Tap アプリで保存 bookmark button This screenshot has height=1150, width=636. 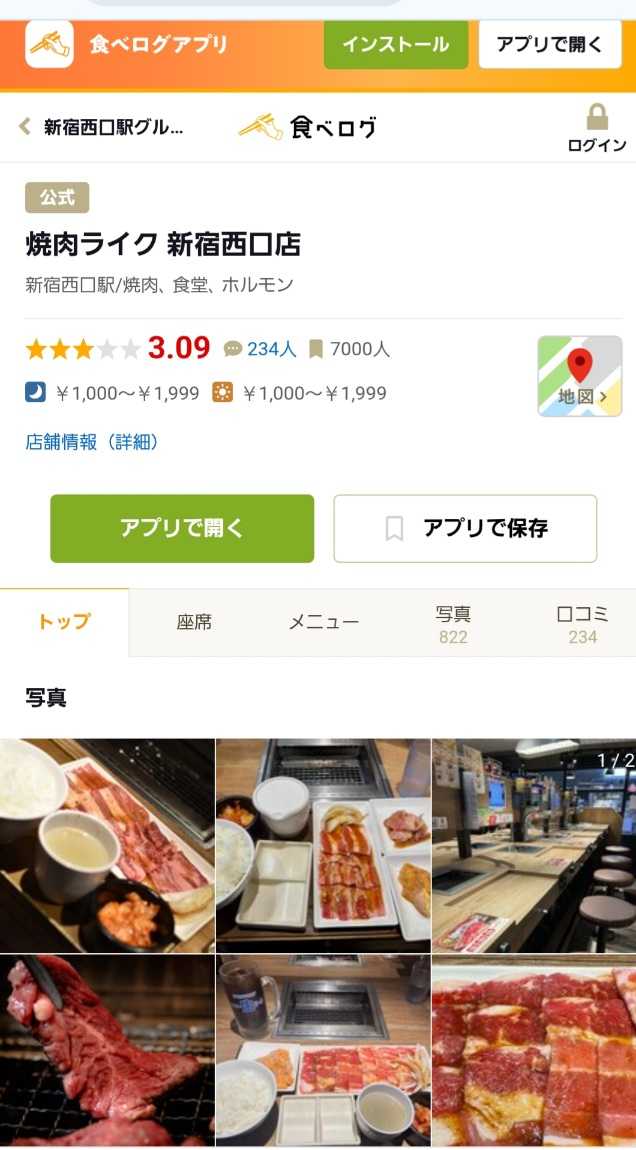tap(465, 528)
